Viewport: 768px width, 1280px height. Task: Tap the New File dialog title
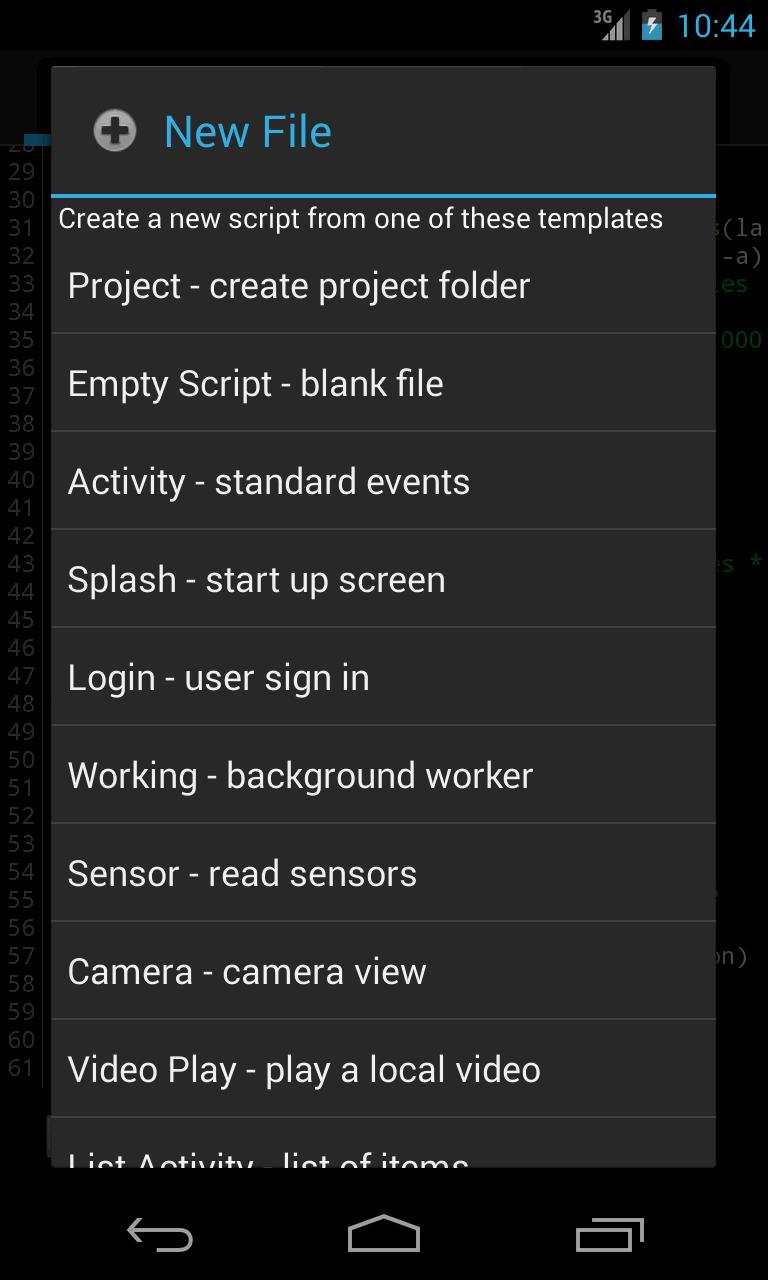pos(247,130)
